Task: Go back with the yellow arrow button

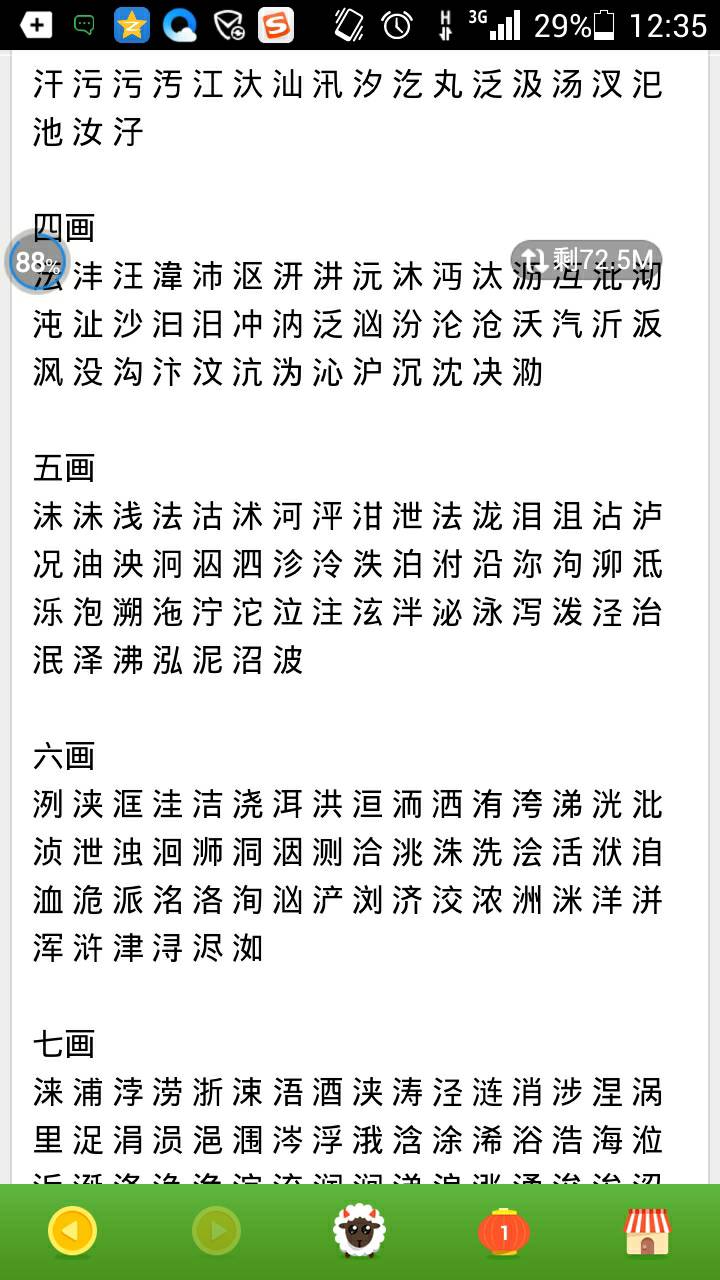Action: point(72,1231)
